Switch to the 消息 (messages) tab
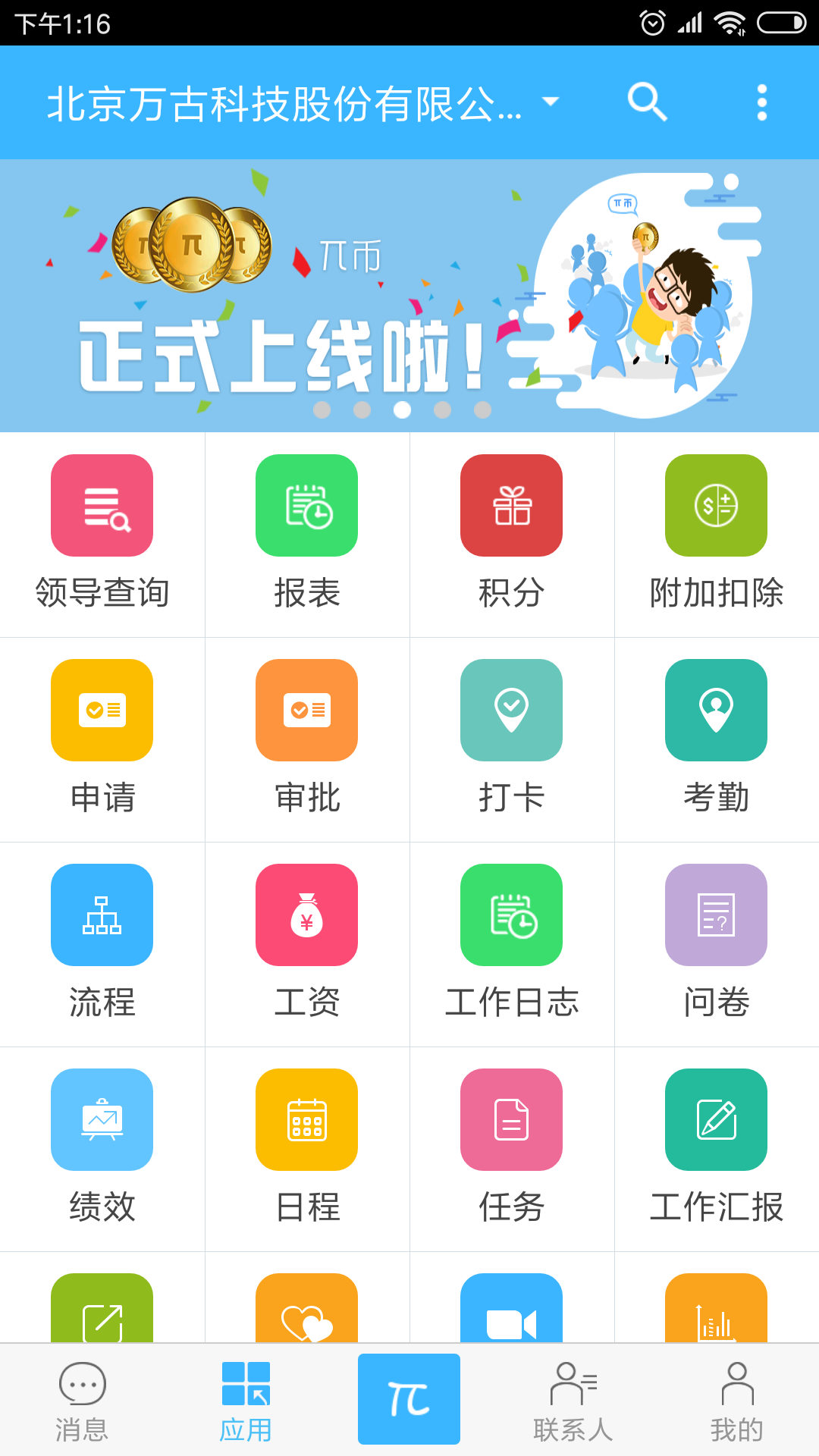819x1456 pixels. point(81,1399)
